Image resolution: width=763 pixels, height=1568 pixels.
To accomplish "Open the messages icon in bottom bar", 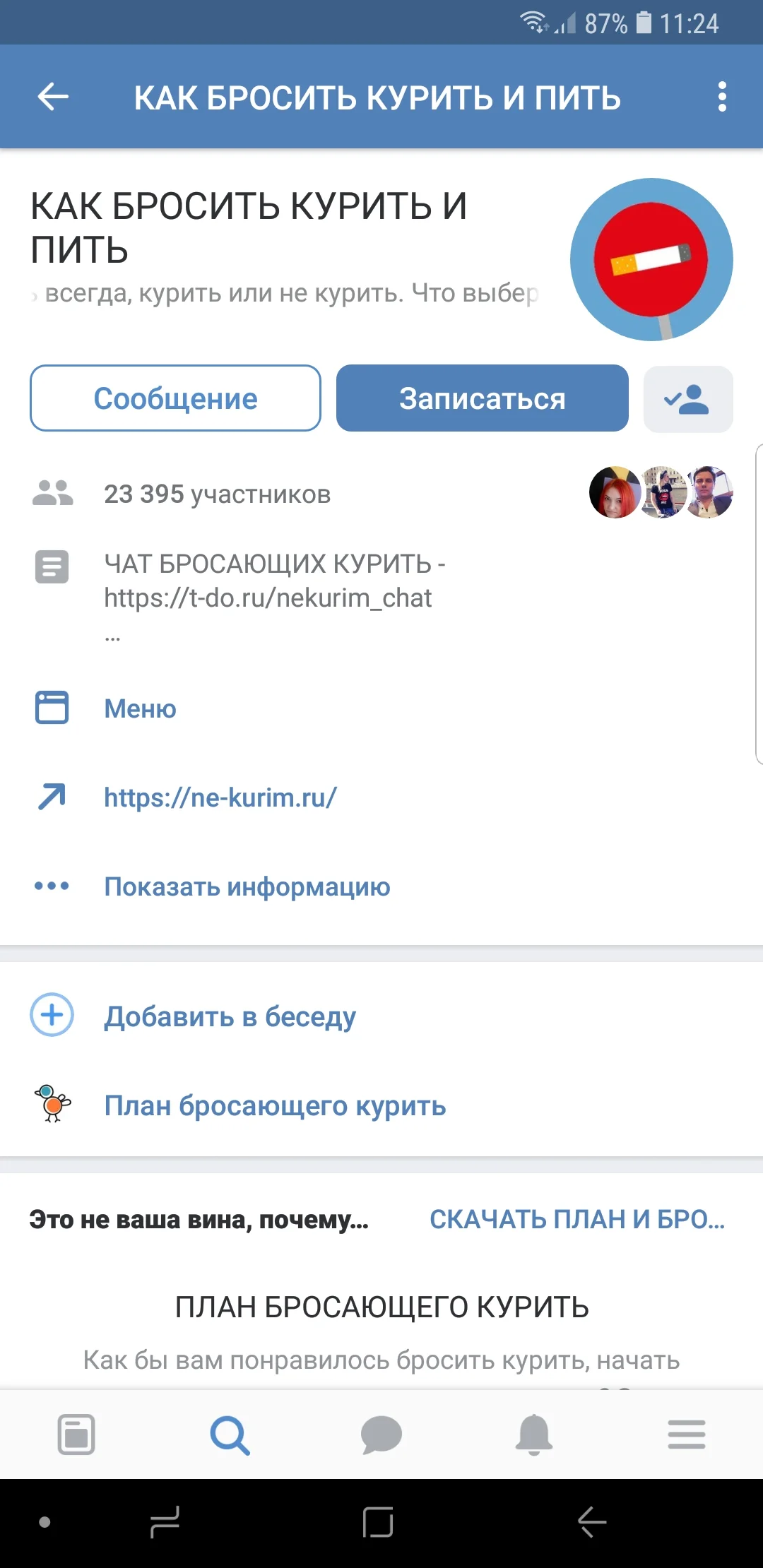I will tap(381, 1435).
